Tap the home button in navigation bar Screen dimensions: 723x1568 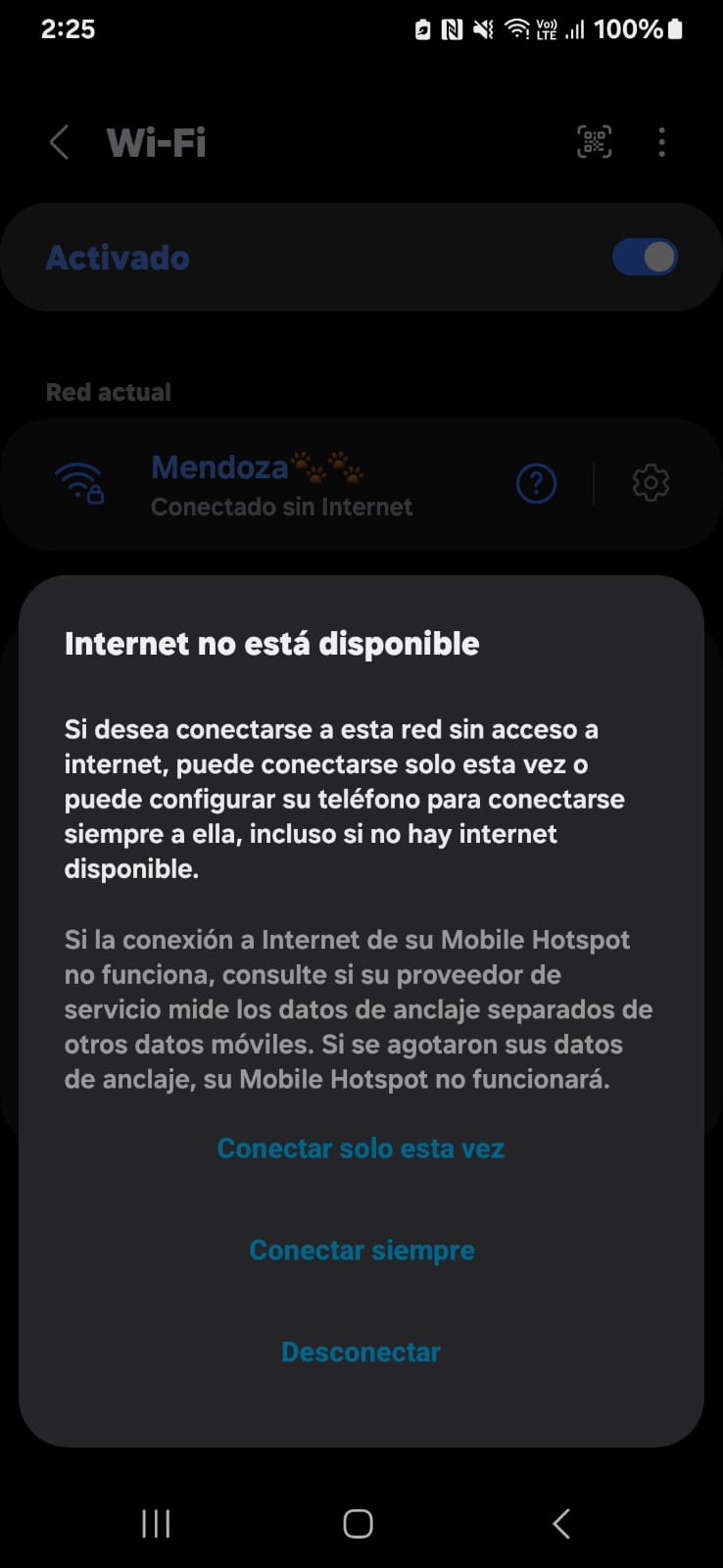click(x=358, y=1524)
